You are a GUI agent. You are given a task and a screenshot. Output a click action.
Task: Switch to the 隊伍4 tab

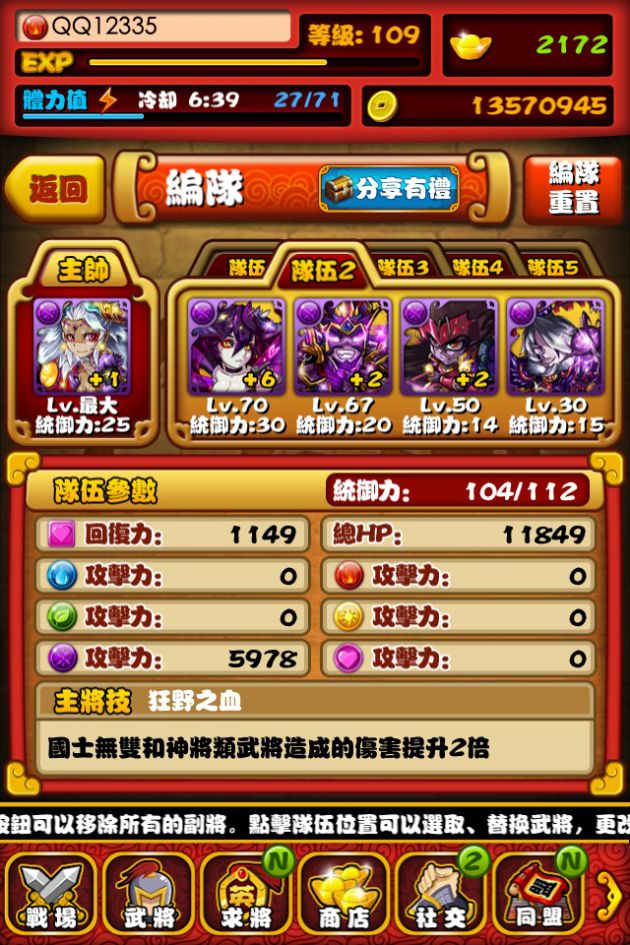click(477, 267)
